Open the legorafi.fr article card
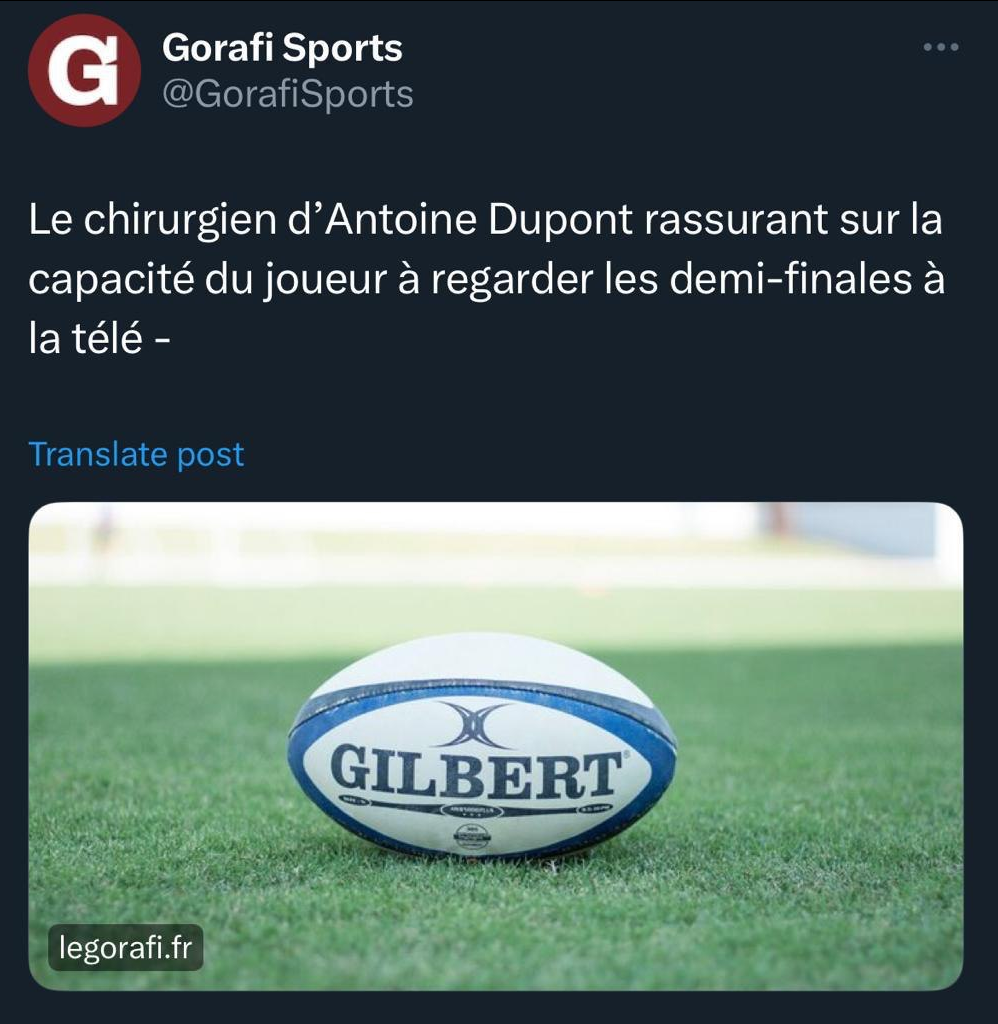The width and height of the screenshot is (998, 1024). 495,745
